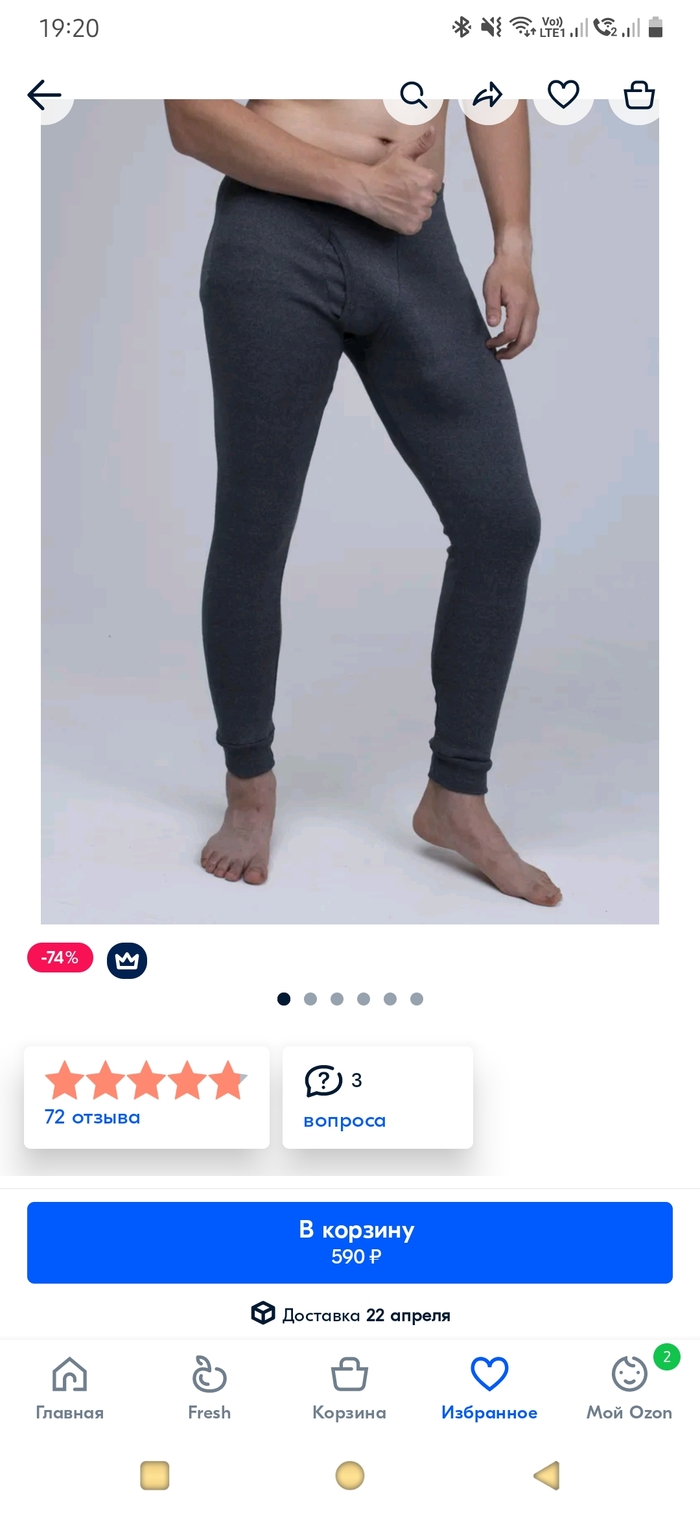Switch to the Главная tab
This screenshot has height=1517, width=700.
(70, 1388)
